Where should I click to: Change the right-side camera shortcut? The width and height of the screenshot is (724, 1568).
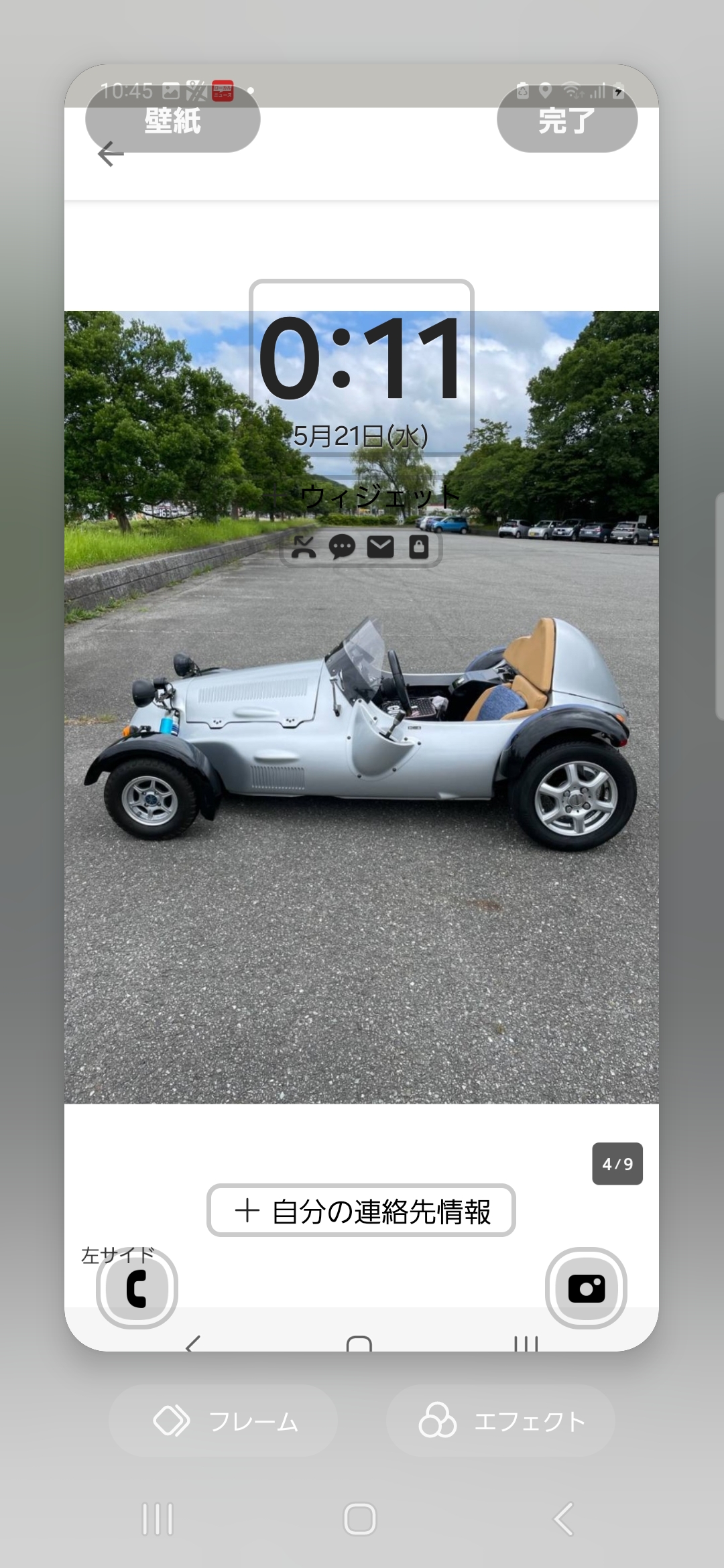(586, 1288)
